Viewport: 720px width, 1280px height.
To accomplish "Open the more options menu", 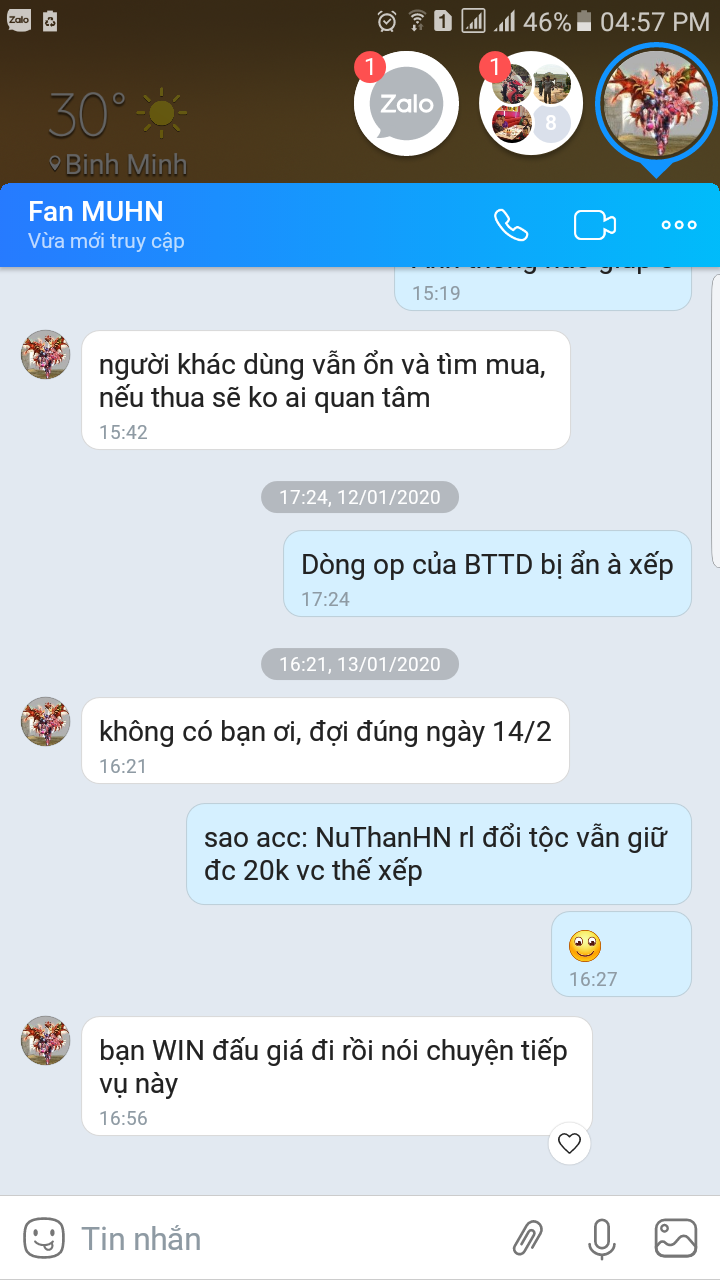I will [678, 226].
